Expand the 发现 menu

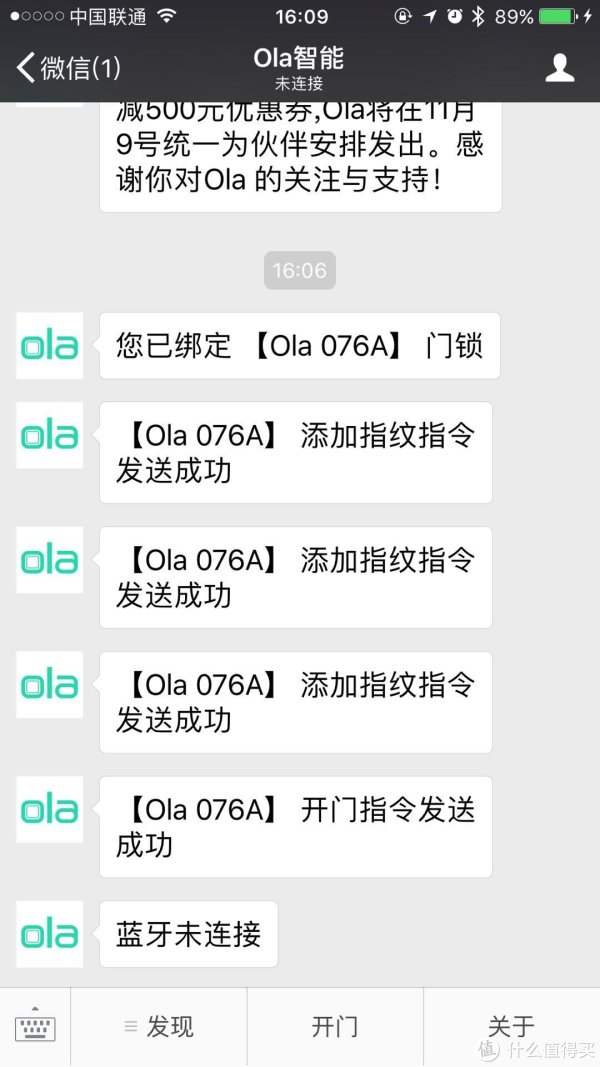tap(159, 1027)
